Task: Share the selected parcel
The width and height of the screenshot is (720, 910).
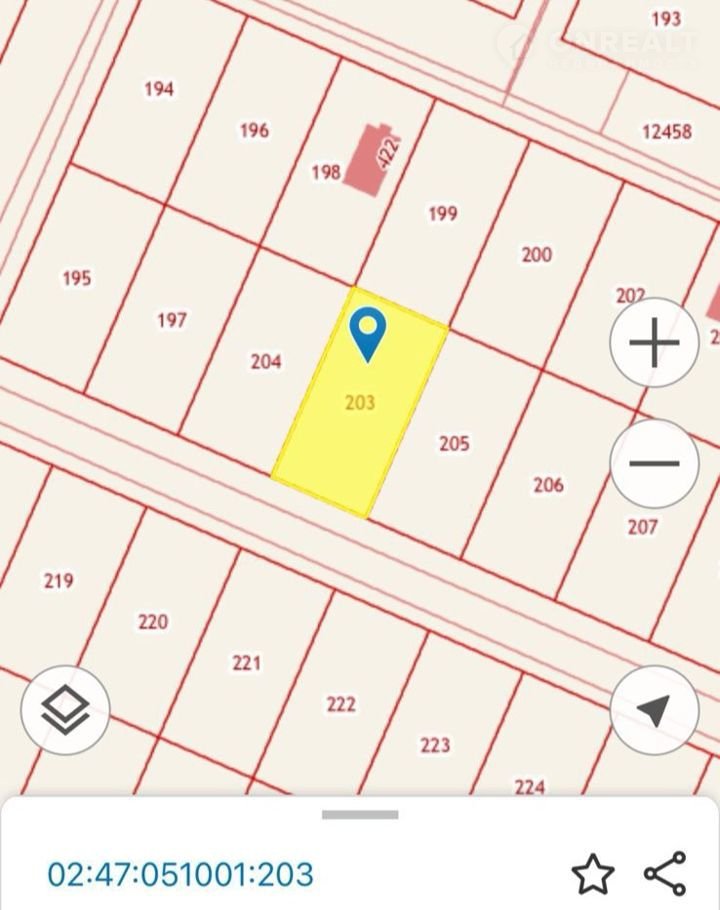Action: [x=665, y=874]
